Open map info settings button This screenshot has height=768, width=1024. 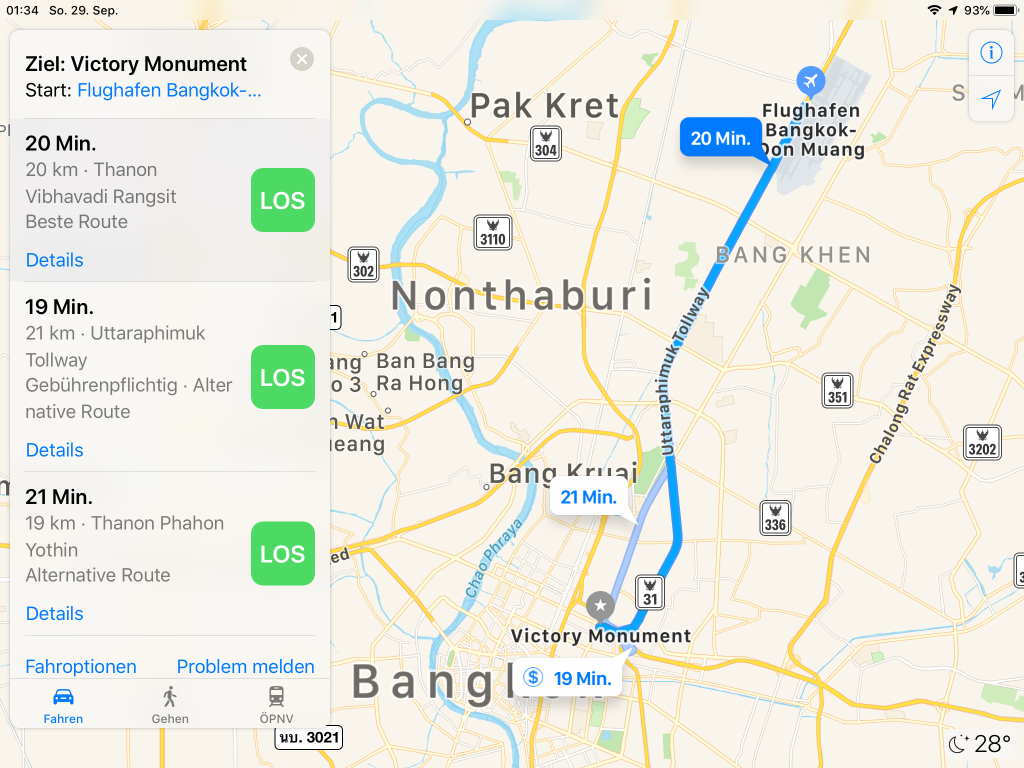coord(991,53)
